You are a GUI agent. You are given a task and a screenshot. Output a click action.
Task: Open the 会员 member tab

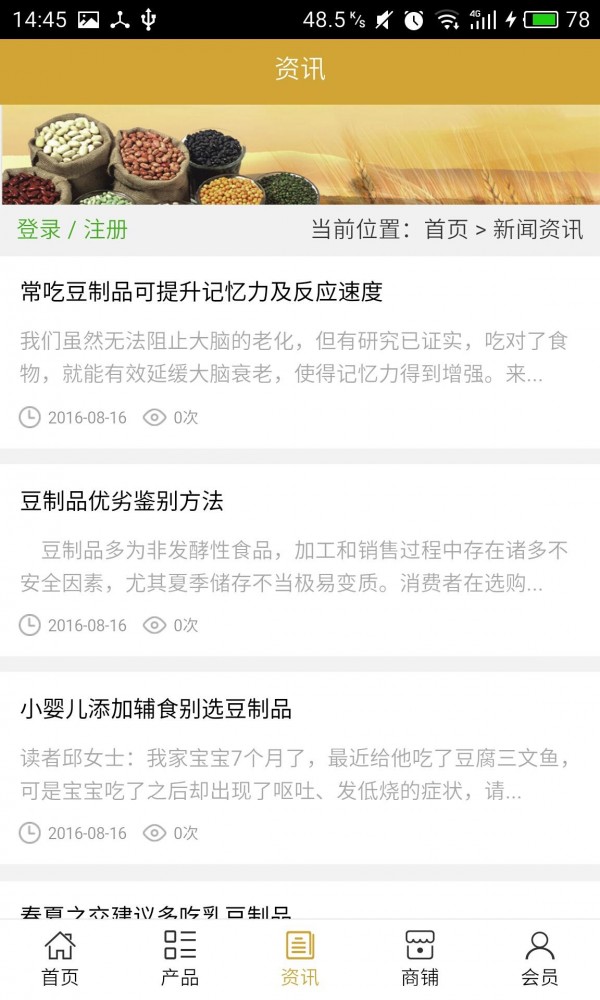tap(540, 958)
